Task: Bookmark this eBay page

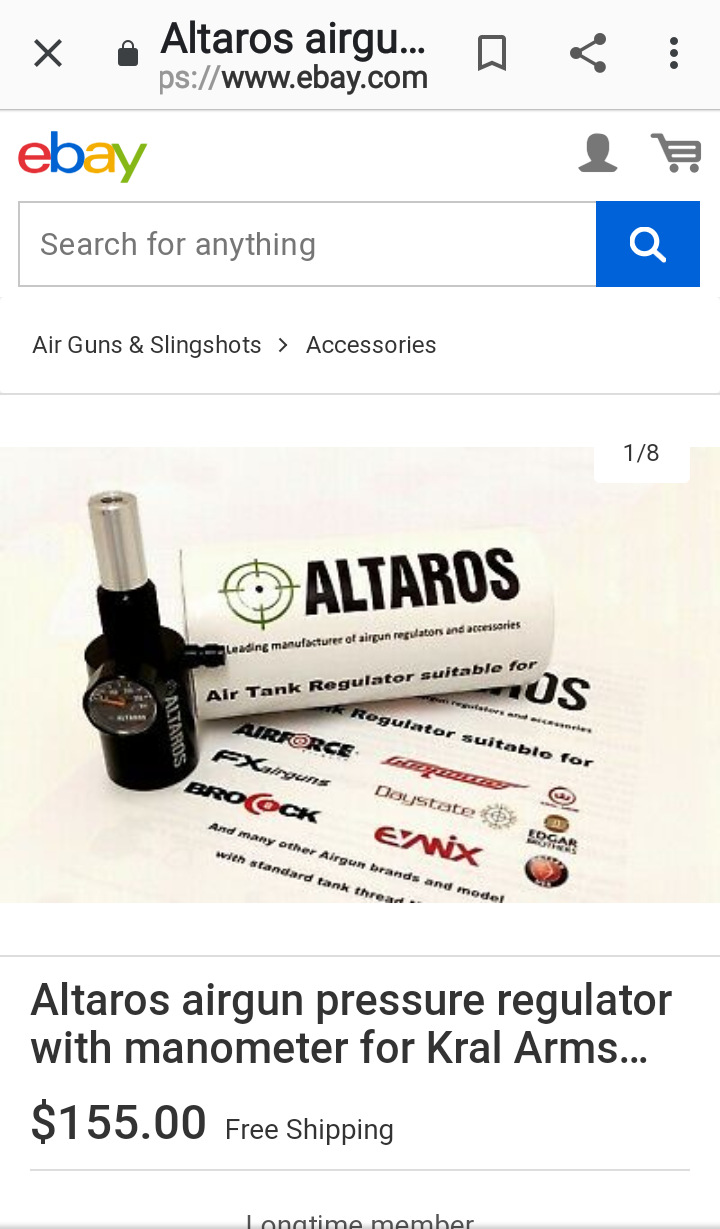Action: tap(491, 53)
